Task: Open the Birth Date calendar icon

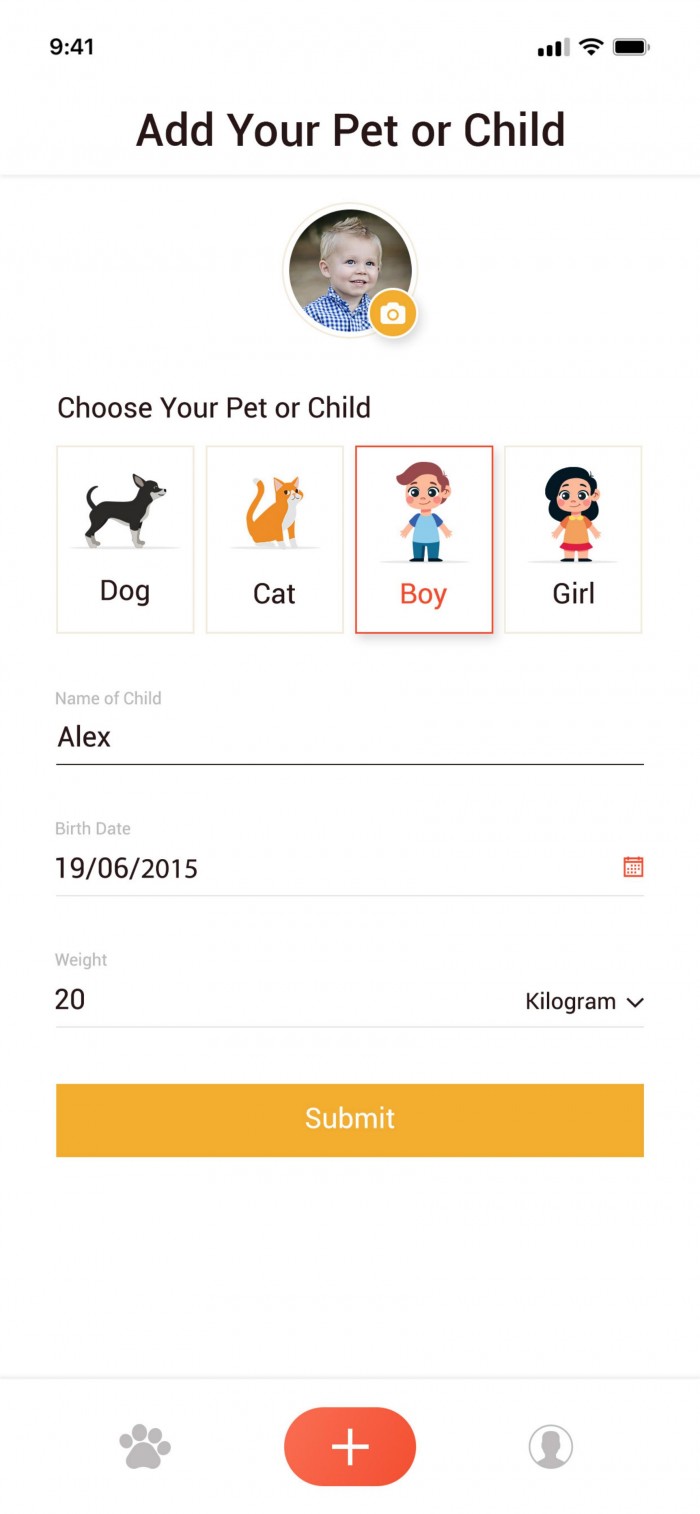Action: tap(633, 867)
